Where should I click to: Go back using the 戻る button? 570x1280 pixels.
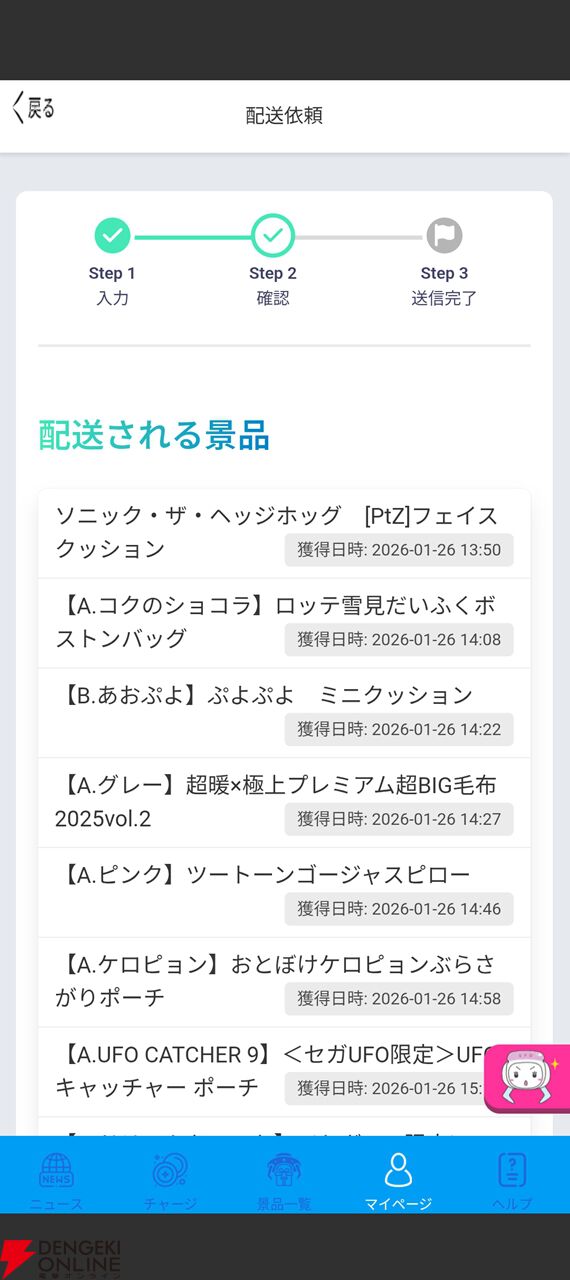(33, 108)
